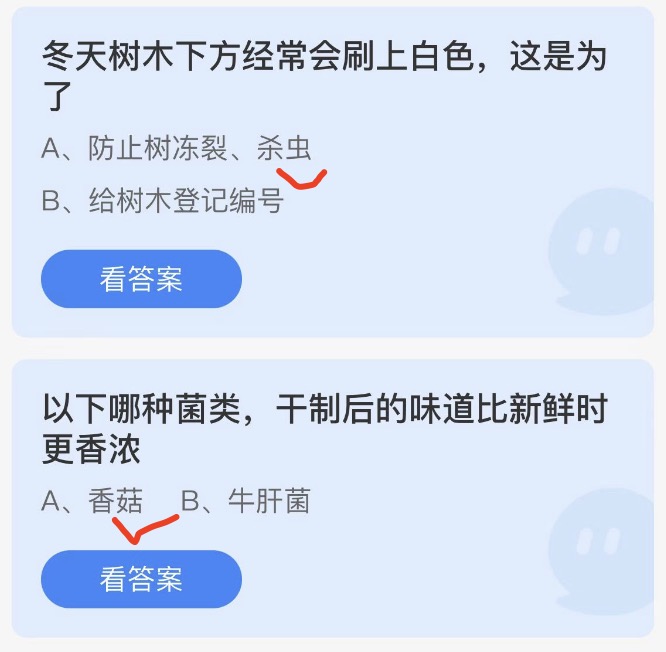Reveal the answer to the dried mushroom question
The image size is (666, 652).
(141, 579)
